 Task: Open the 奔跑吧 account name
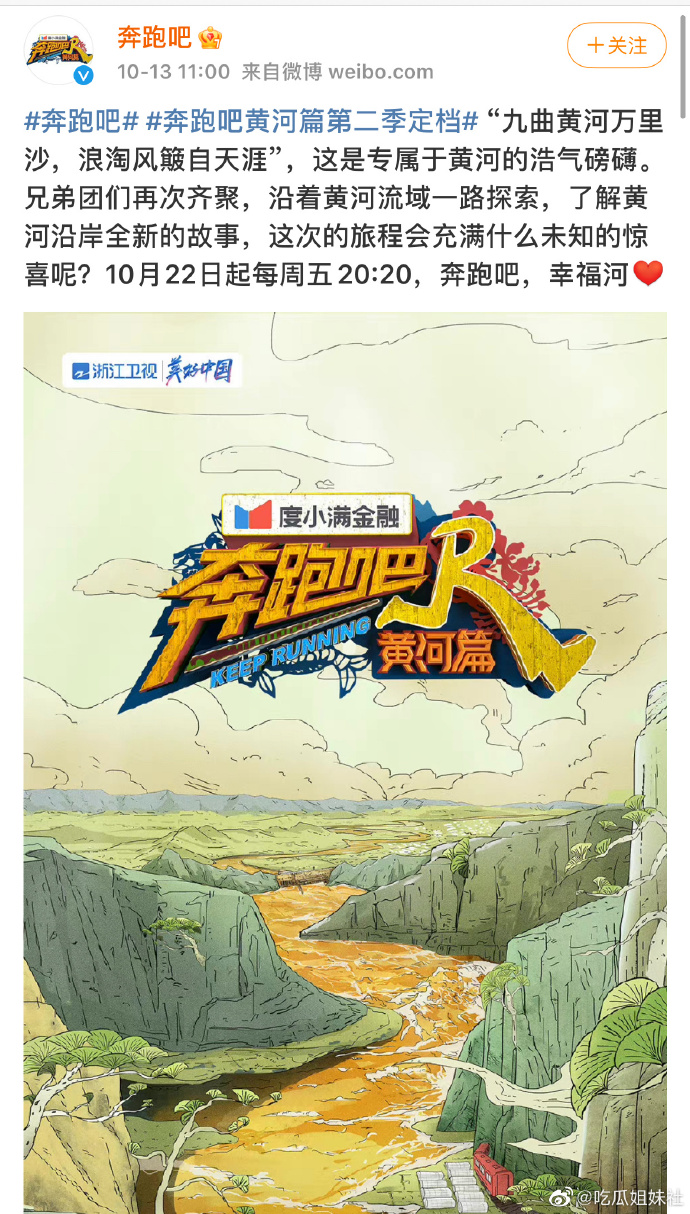click(155, 39)
